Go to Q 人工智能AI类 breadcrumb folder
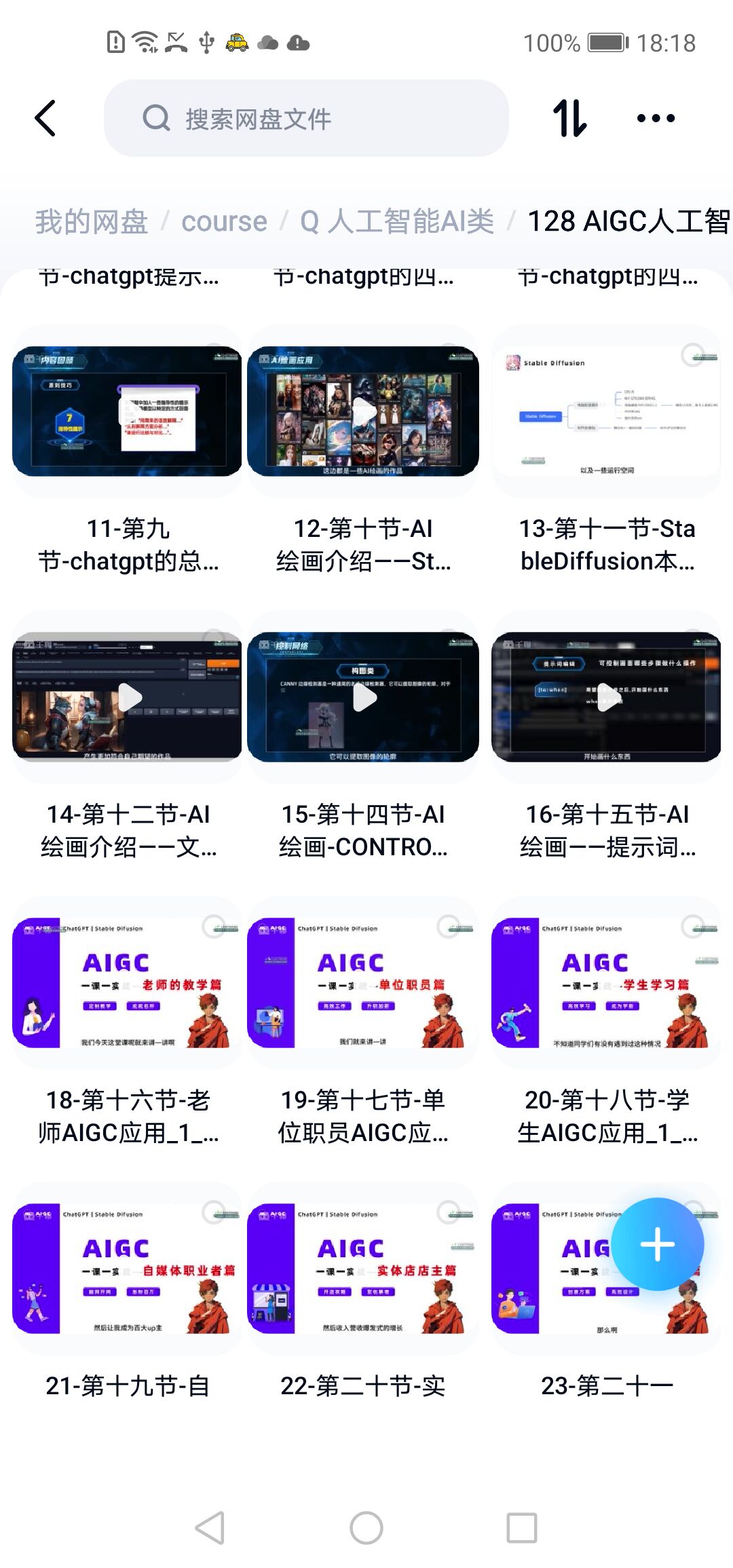Screen dimensions: 733x1568 397,221
